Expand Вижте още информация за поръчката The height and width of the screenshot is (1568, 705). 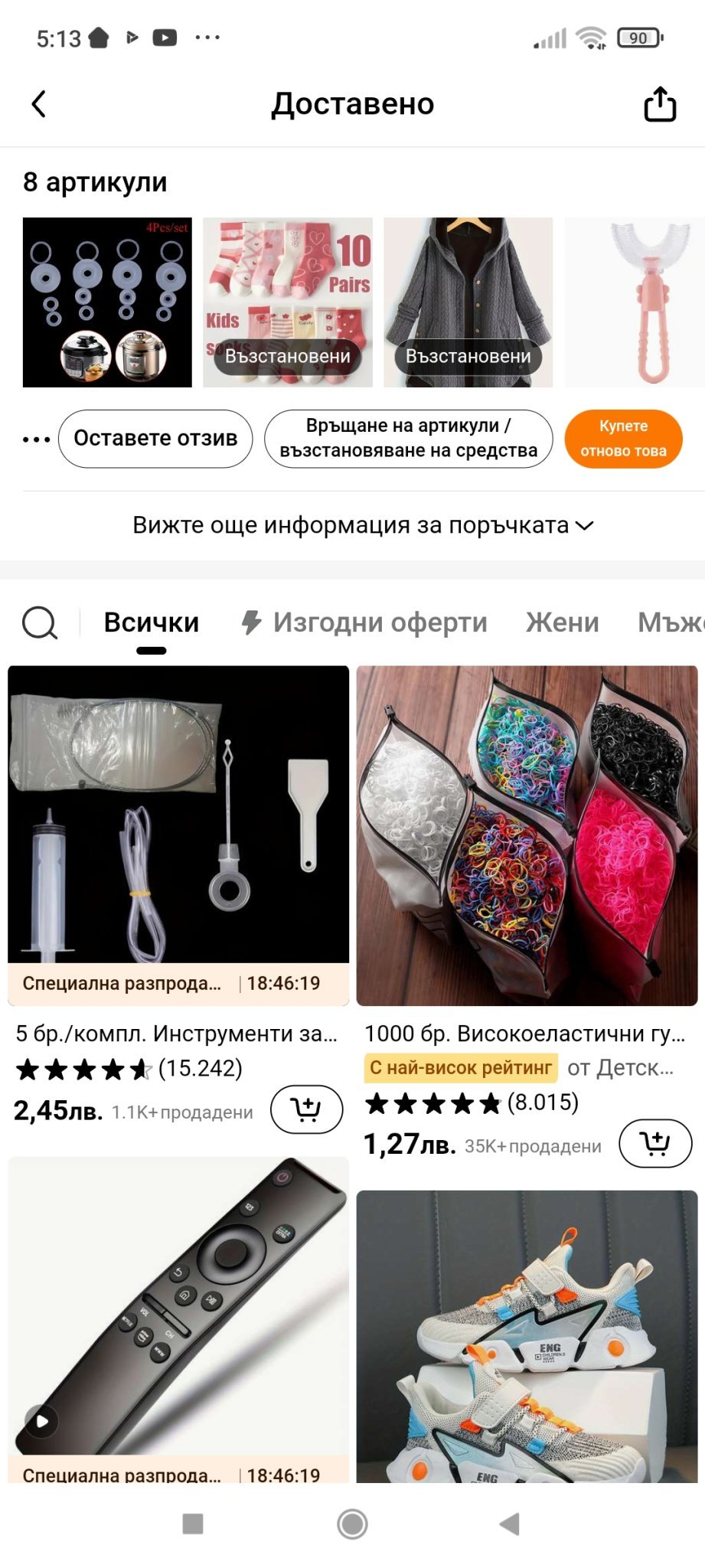[x=363, y=525]
